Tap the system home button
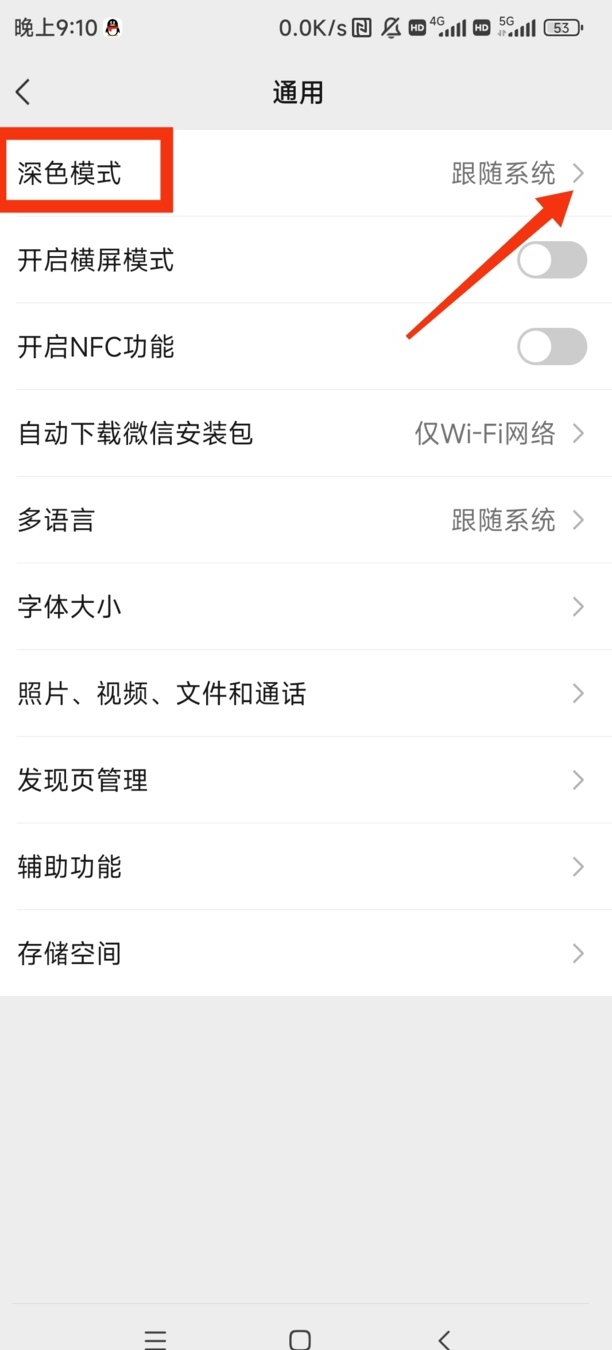The image size is (612, 1350). click(x=299, y=1339)
